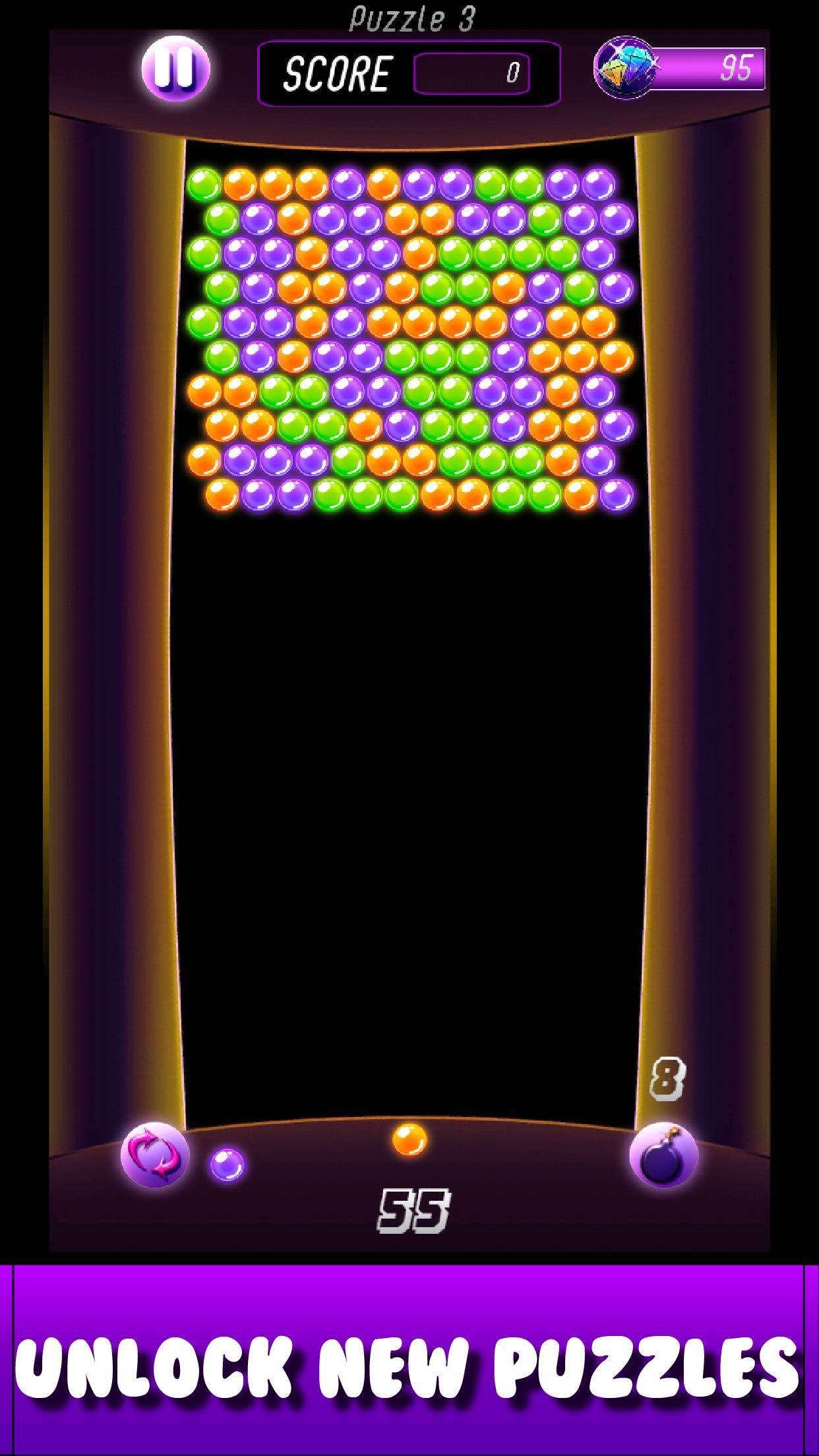The image size is (819, 1456).
Task: Tap the SCORE header label
Action: click(336, 73)
